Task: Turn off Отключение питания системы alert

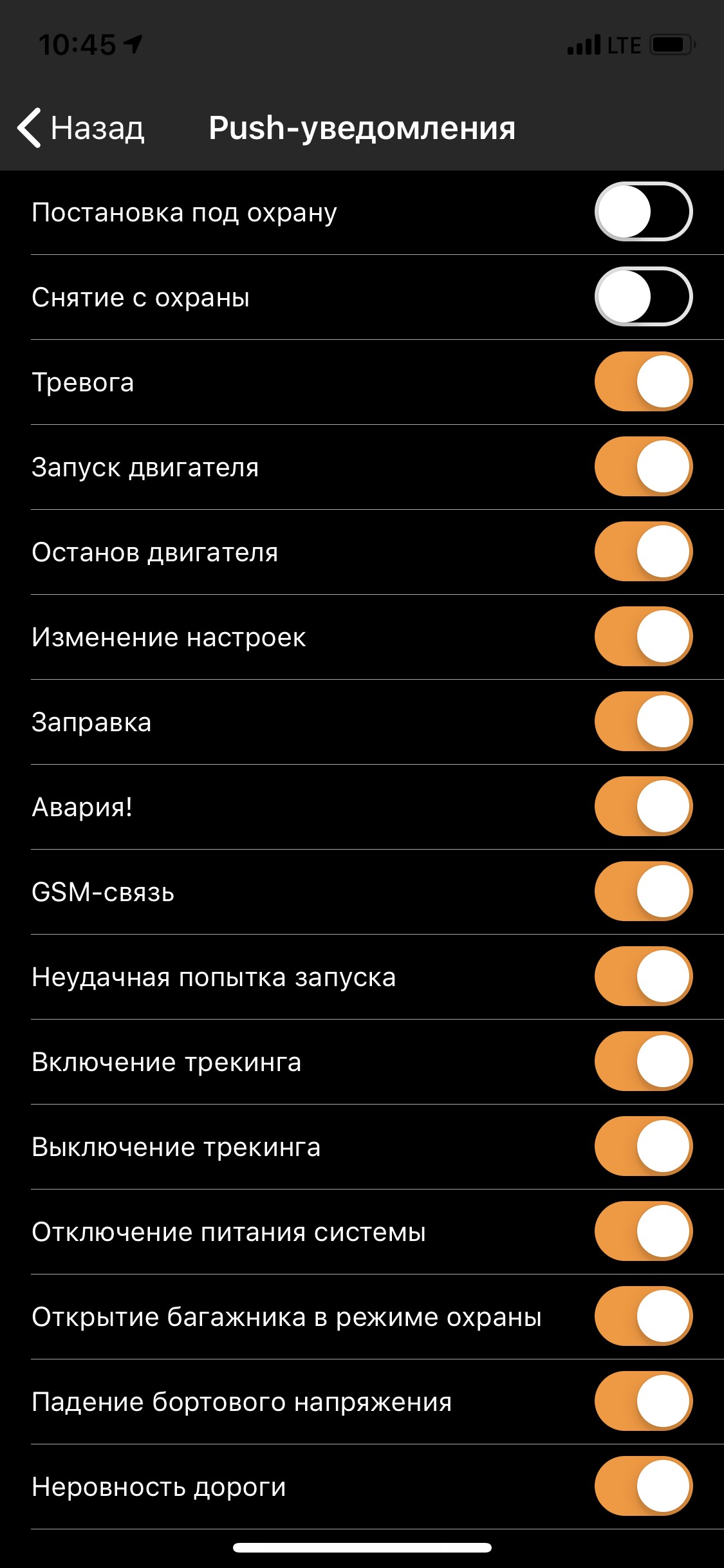Action: coord(643,1231)
